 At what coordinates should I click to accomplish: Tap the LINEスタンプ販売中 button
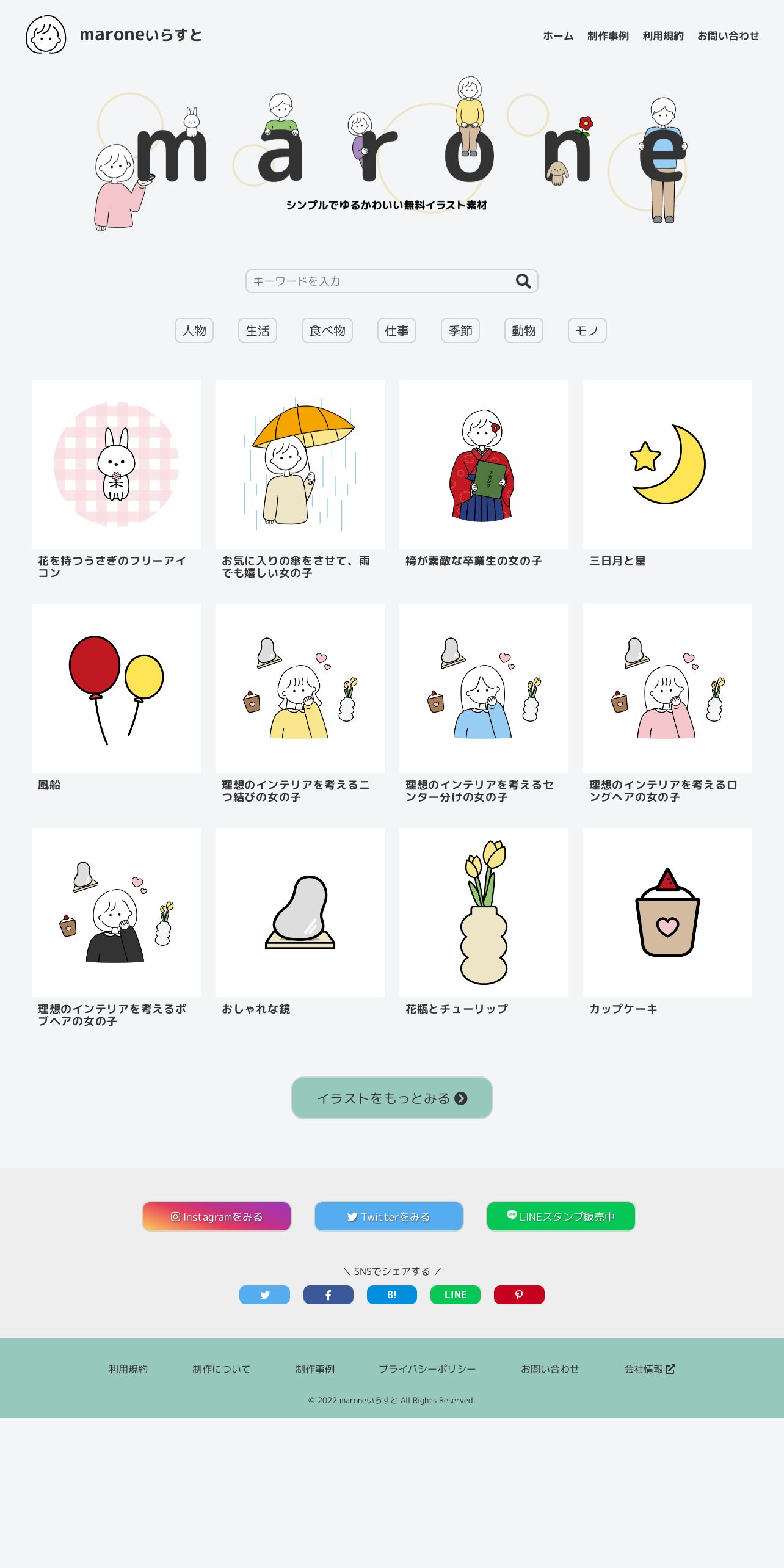[x=561, y=1216]
